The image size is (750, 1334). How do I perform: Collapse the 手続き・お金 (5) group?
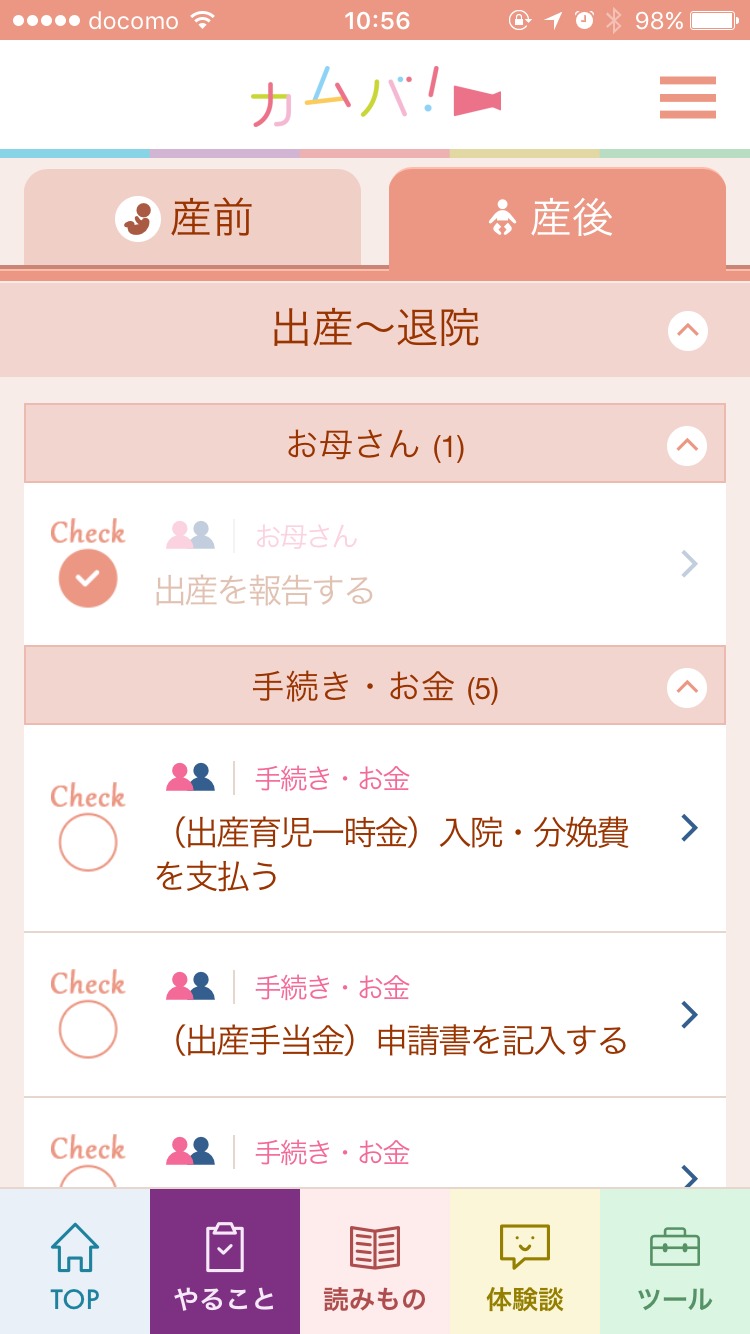(687, 687)
